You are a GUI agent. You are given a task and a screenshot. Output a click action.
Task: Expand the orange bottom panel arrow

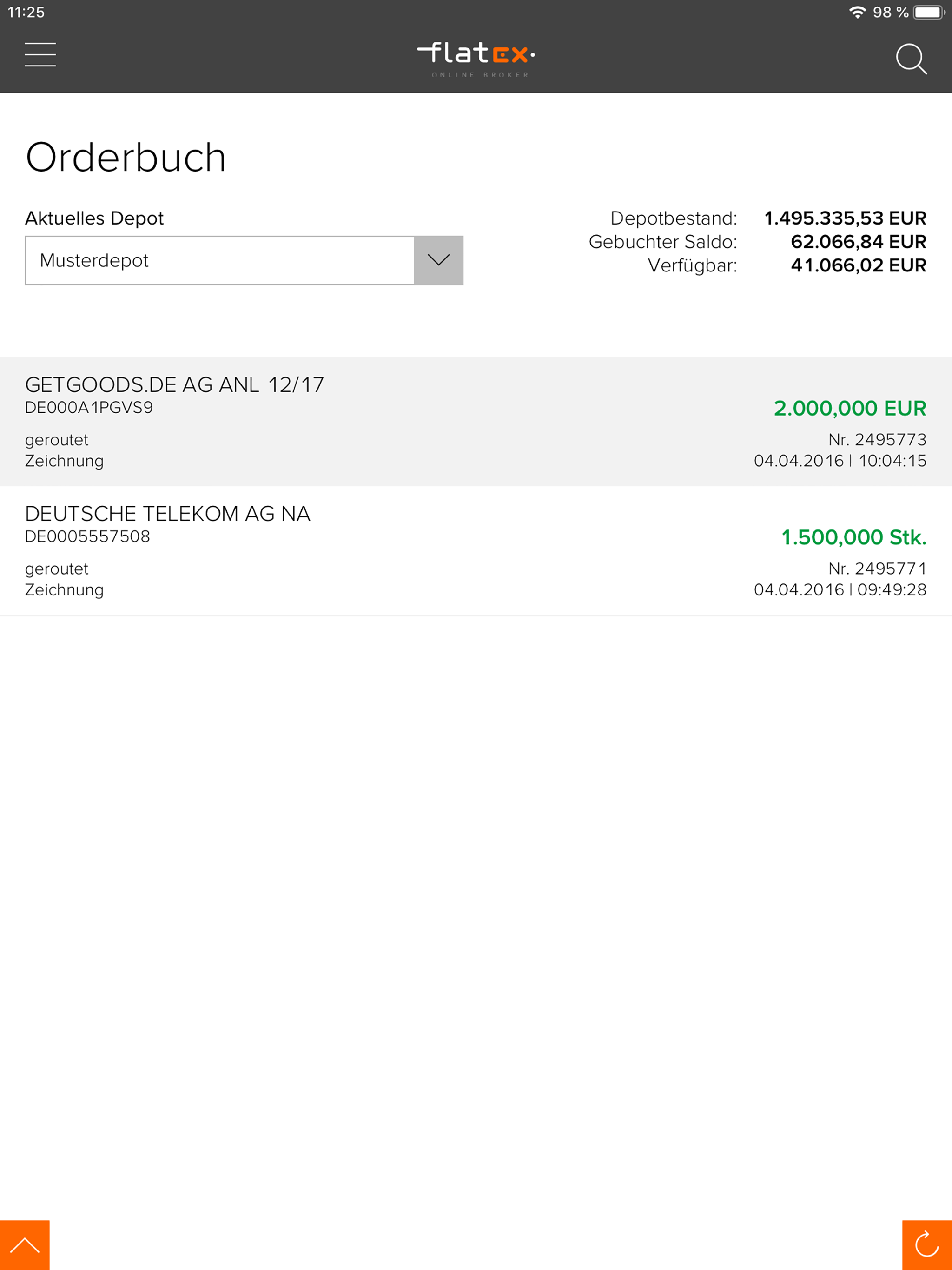point(25,1245)
